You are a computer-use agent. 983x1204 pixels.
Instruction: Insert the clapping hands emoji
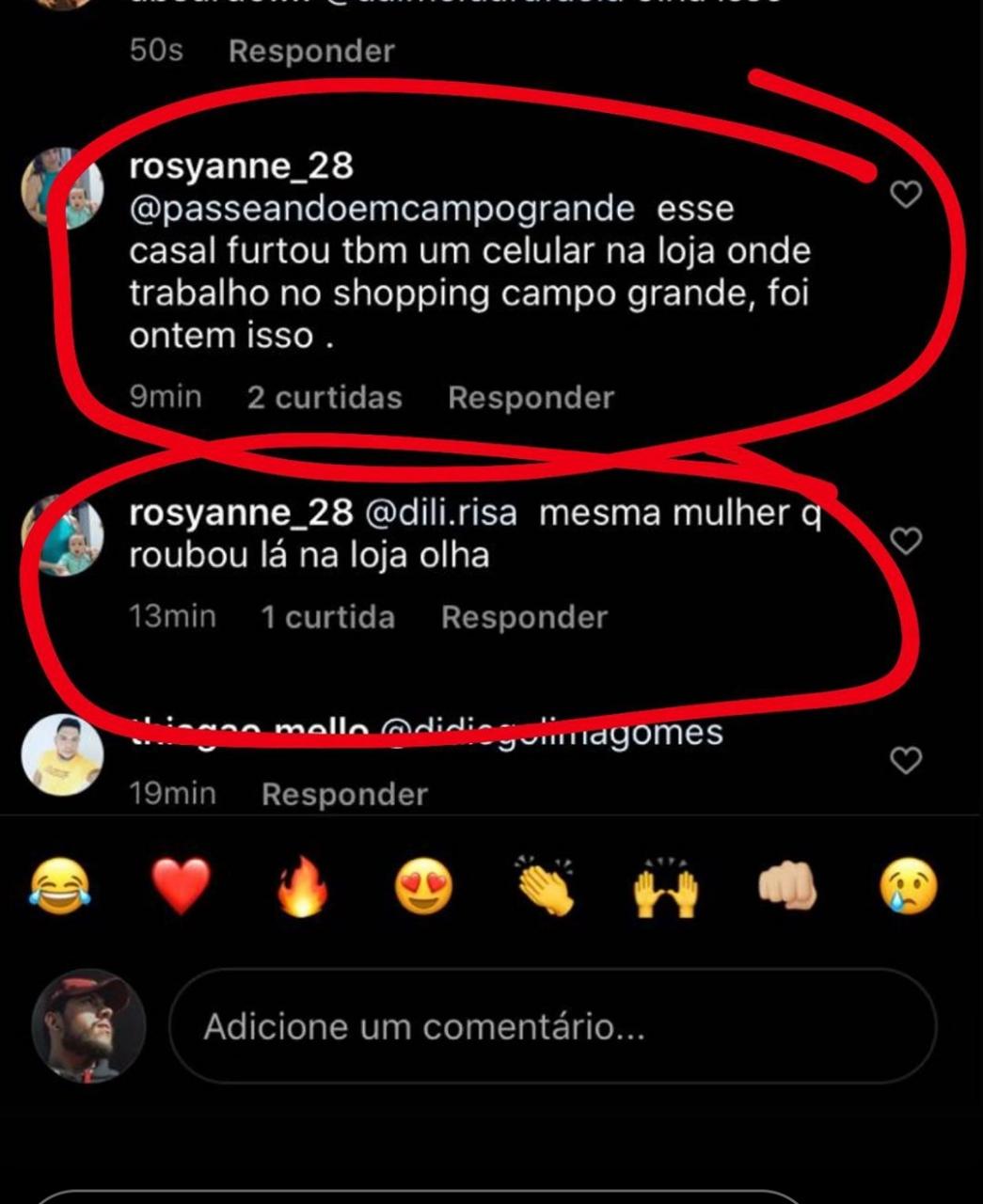(x=544, y=887)
